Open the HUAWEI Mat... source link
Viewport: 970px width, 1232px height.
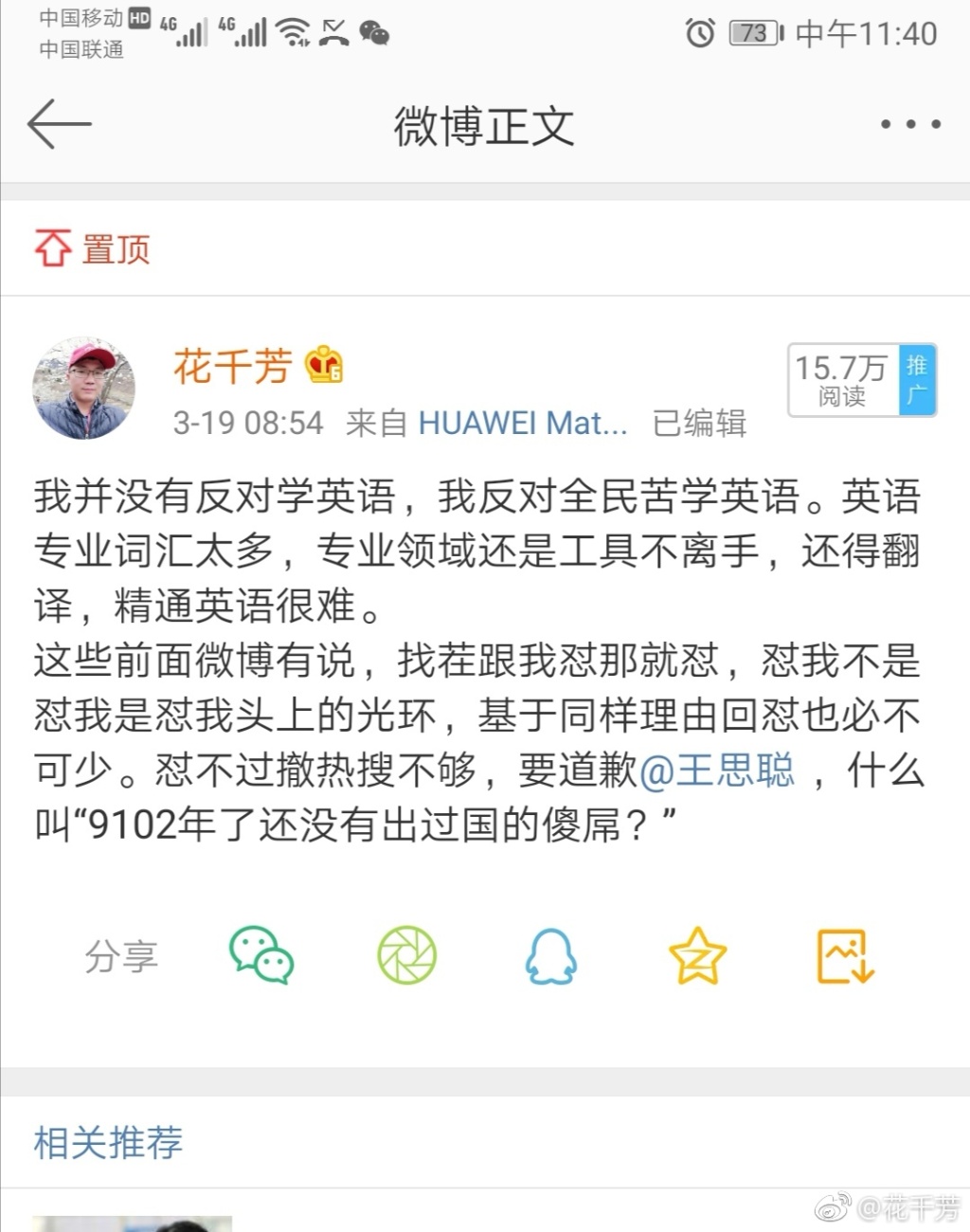tap(522, 423)
